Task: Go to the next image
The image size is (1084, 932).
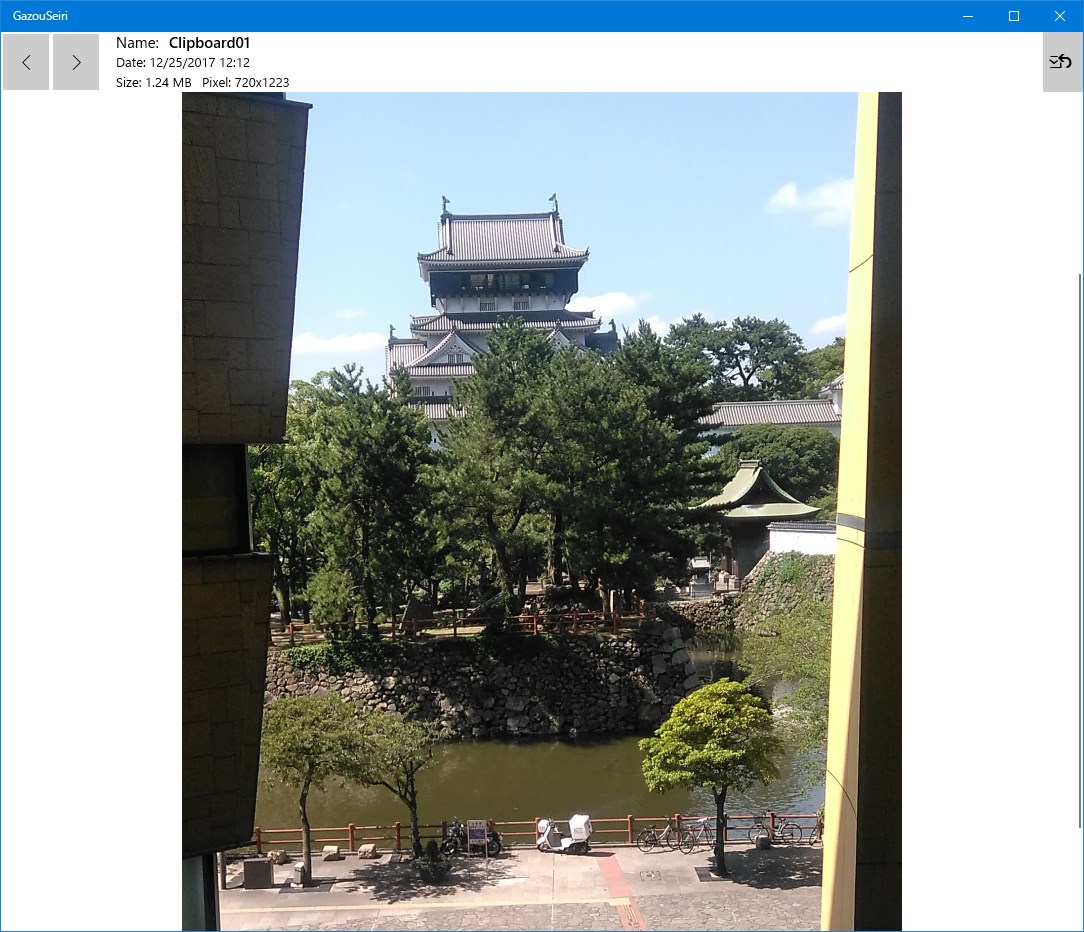Action: [x=76, y=62]
